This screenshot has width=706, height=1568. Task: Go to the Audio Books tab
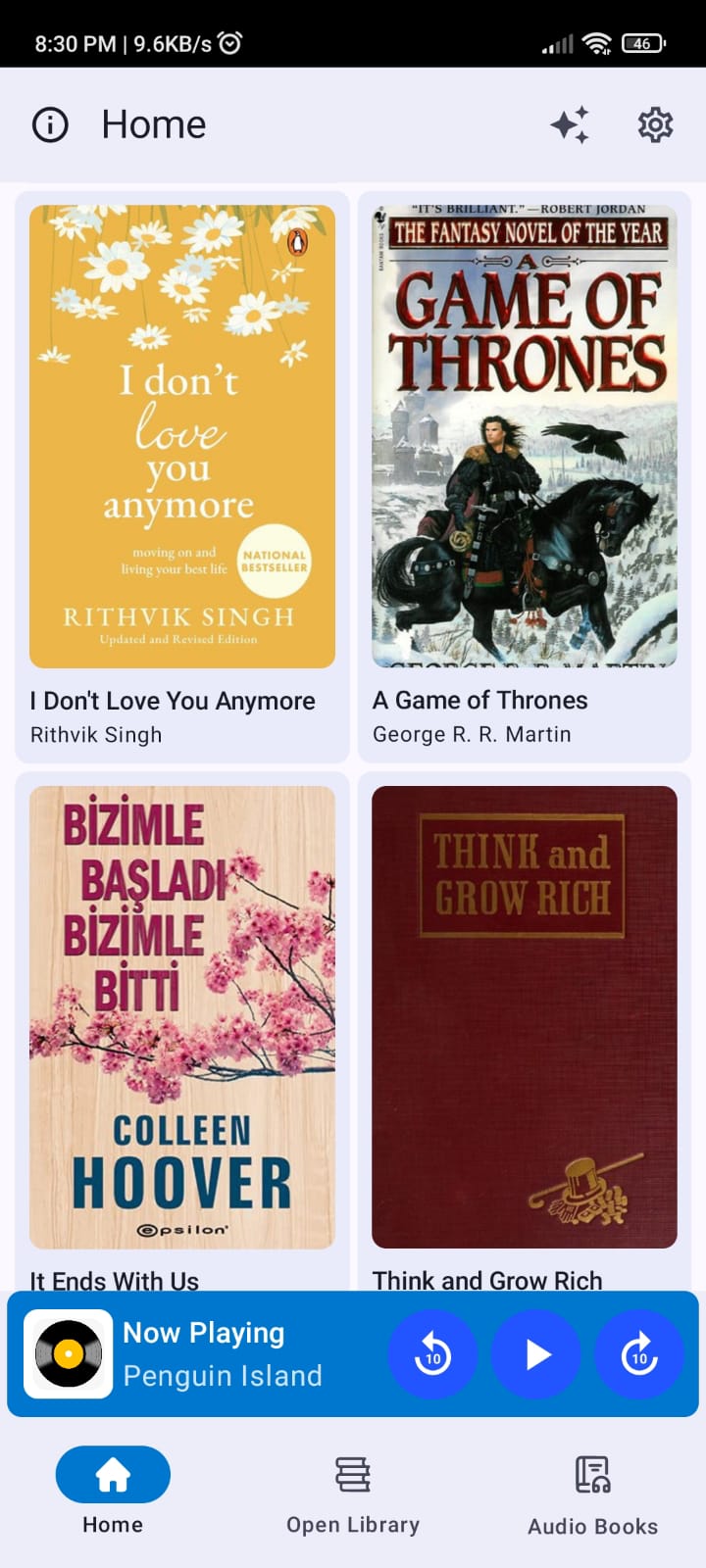592,1494
